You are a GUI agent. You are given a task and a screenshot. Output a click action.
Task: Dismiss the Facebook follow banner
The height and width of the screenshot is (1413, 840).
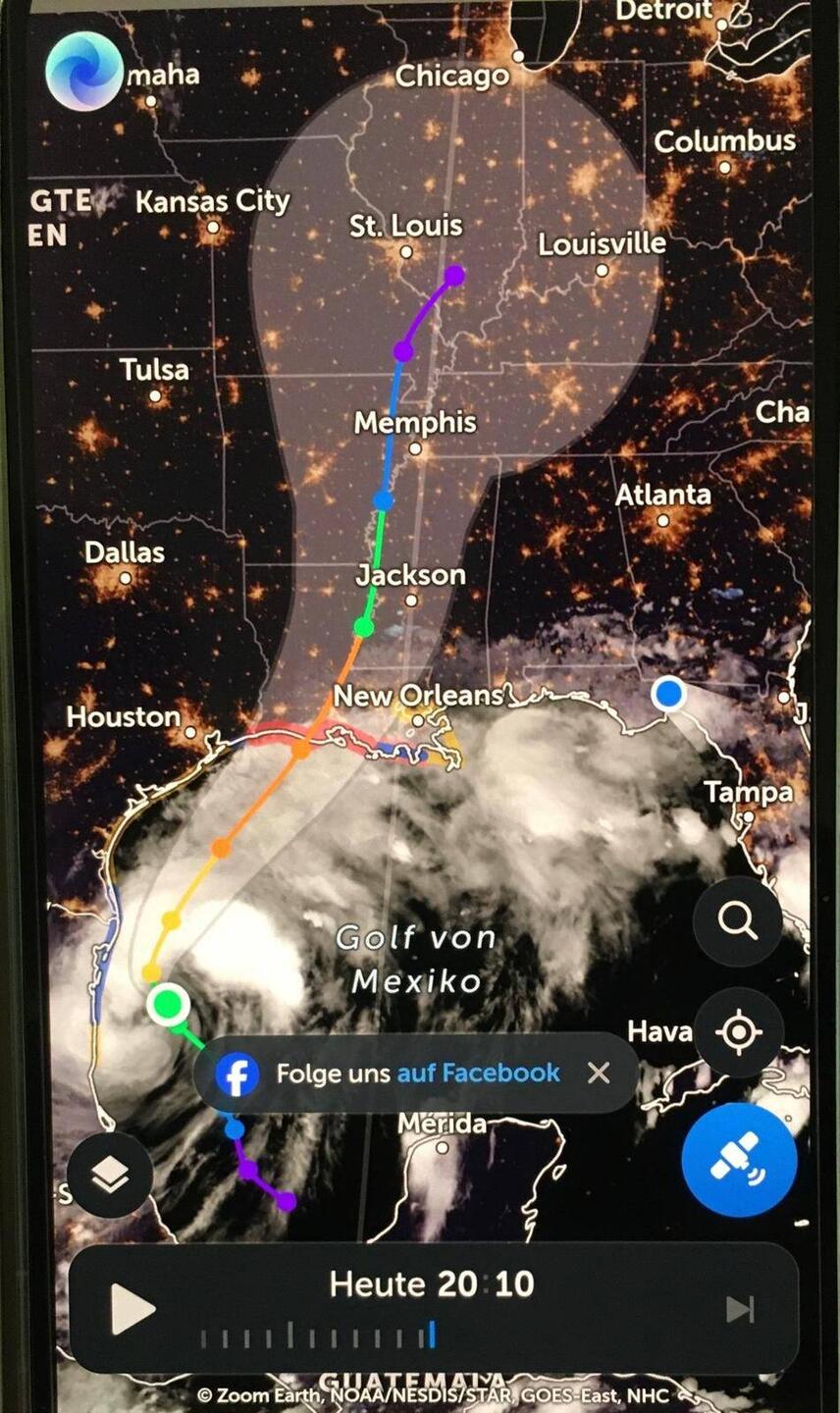pyautogui.click(x=599, y=1073)
